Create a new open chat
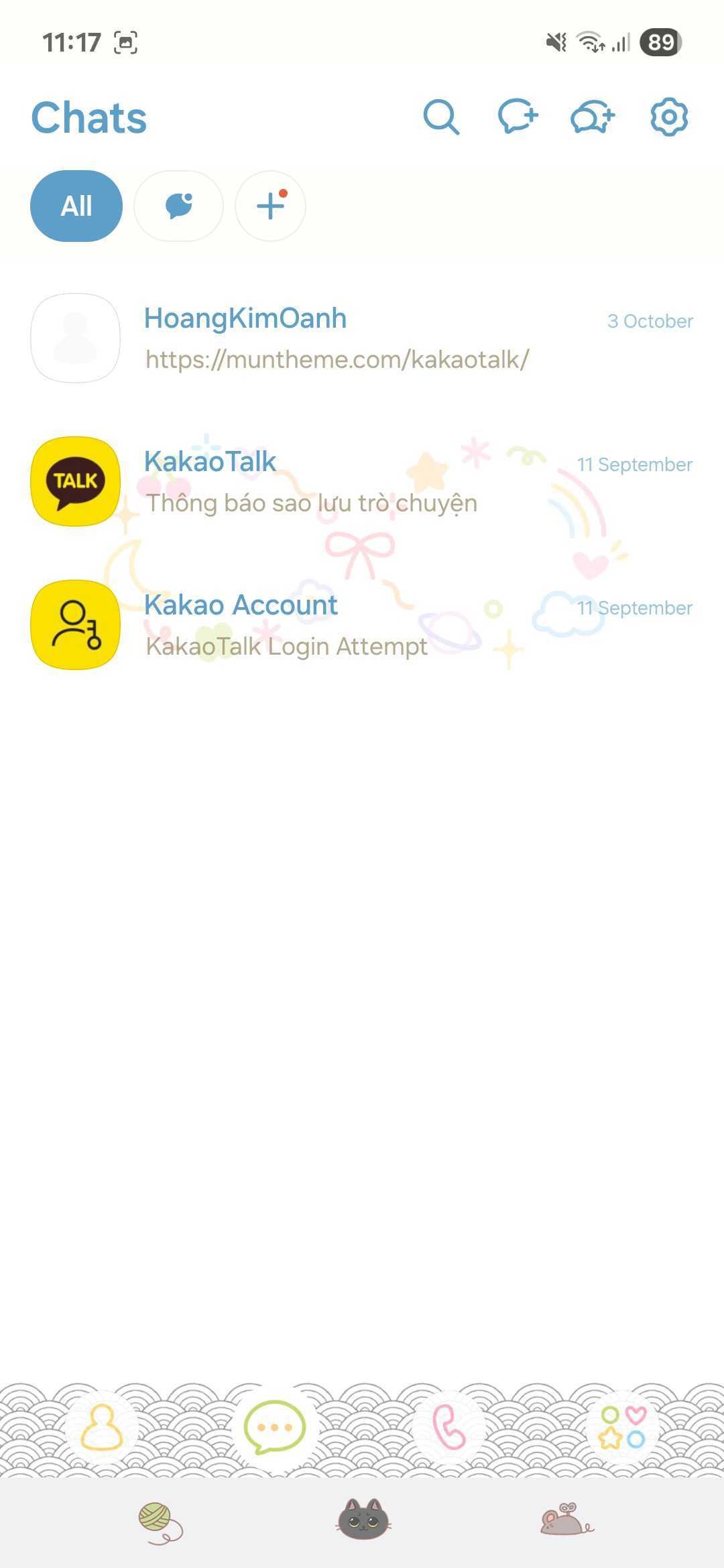This screenshot has width=724, height=1568. pyautogui.click(x=593, y=118)
